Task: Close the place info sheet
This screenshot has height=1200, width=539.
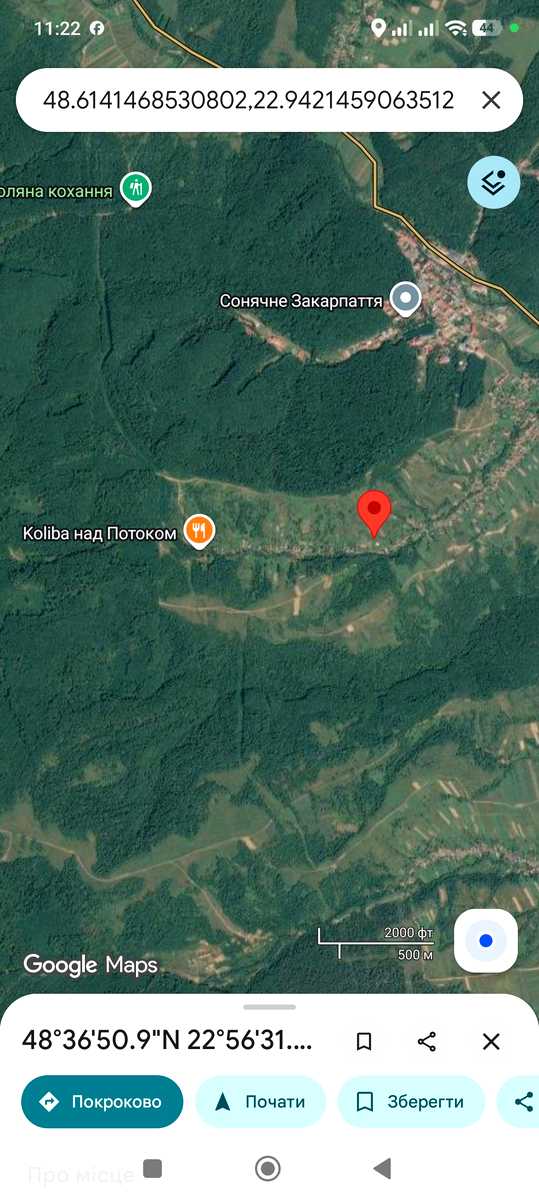Action: [x=491, y=1042]
